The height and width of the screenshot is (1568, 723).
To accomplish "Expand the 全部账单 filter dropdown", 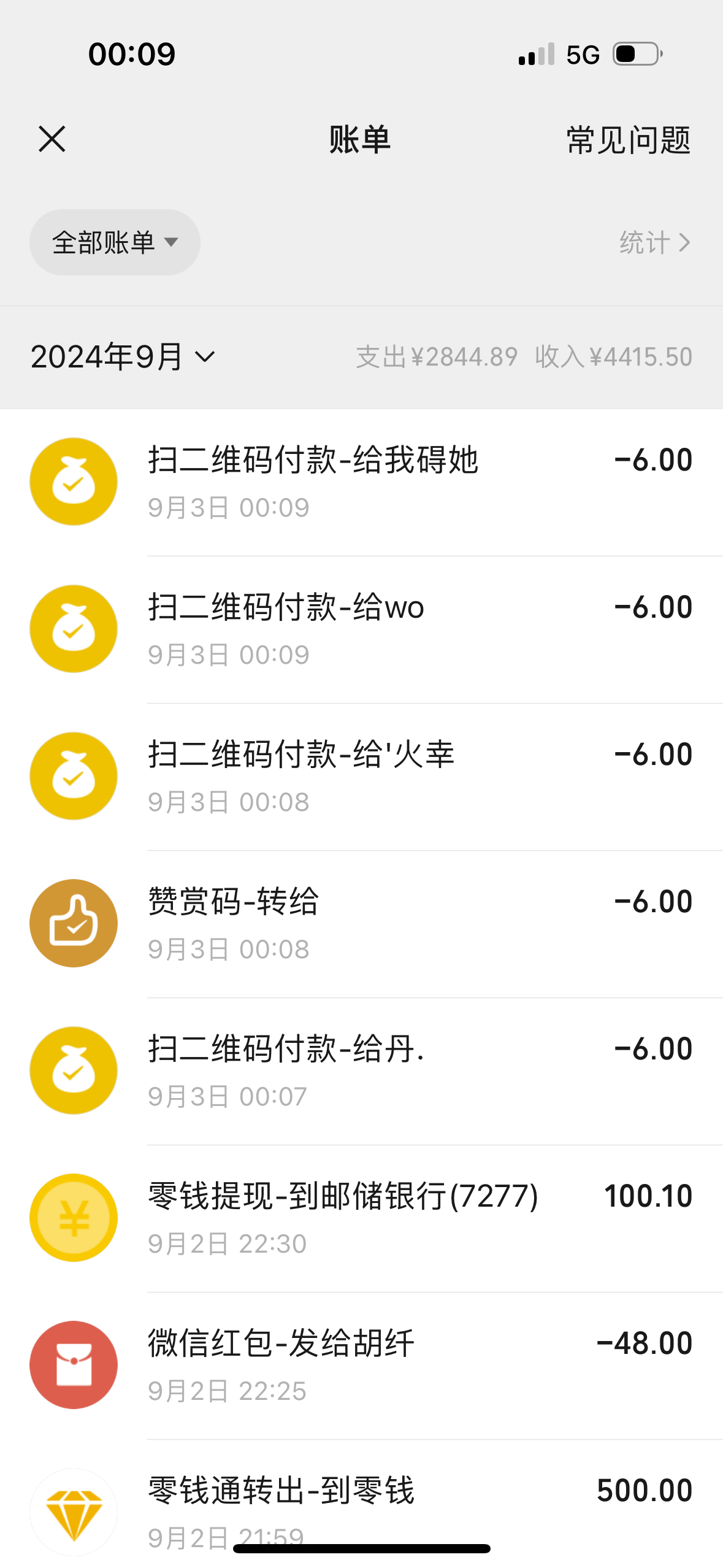I will 115,242.
